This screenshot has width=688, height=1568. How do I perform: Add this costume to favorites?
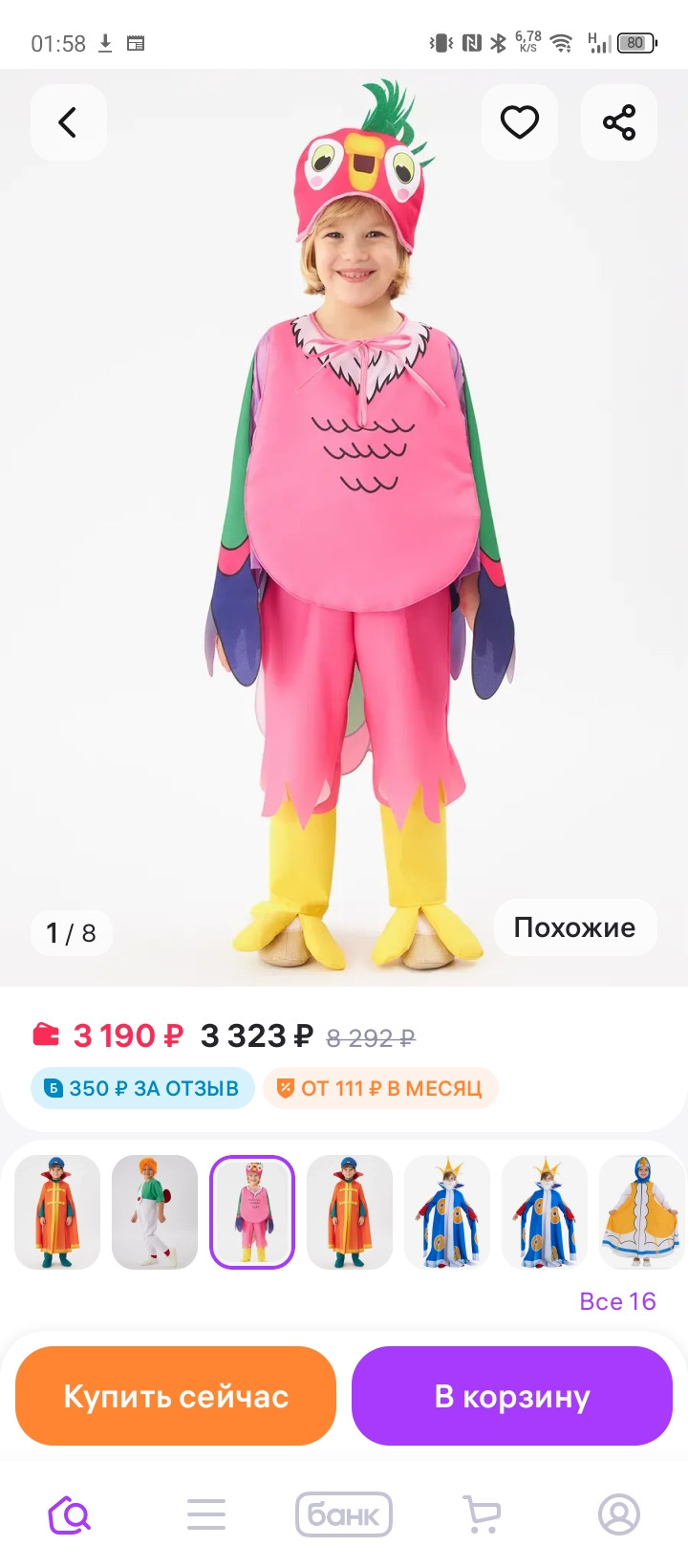tap(520, 122)
